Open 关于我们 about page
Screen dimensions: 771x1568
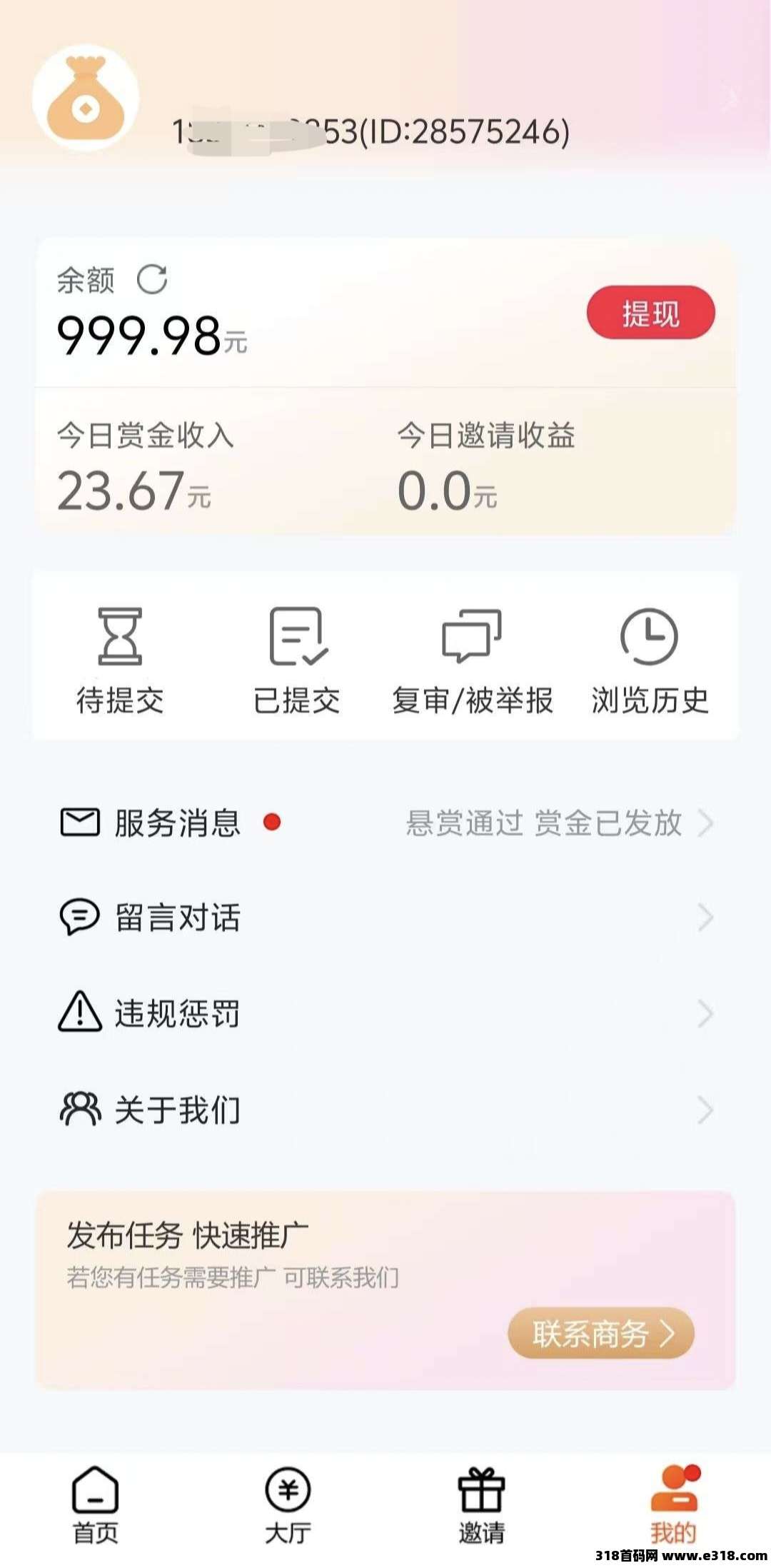point(385,1110)
